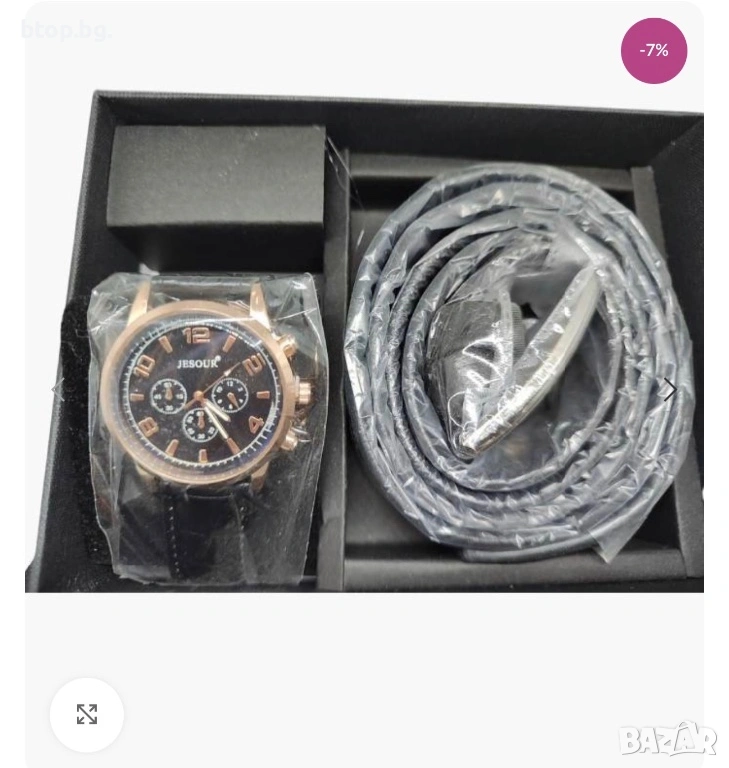Expand the product image to fullscreen
The image size is (729, 768).
[87, 714]
